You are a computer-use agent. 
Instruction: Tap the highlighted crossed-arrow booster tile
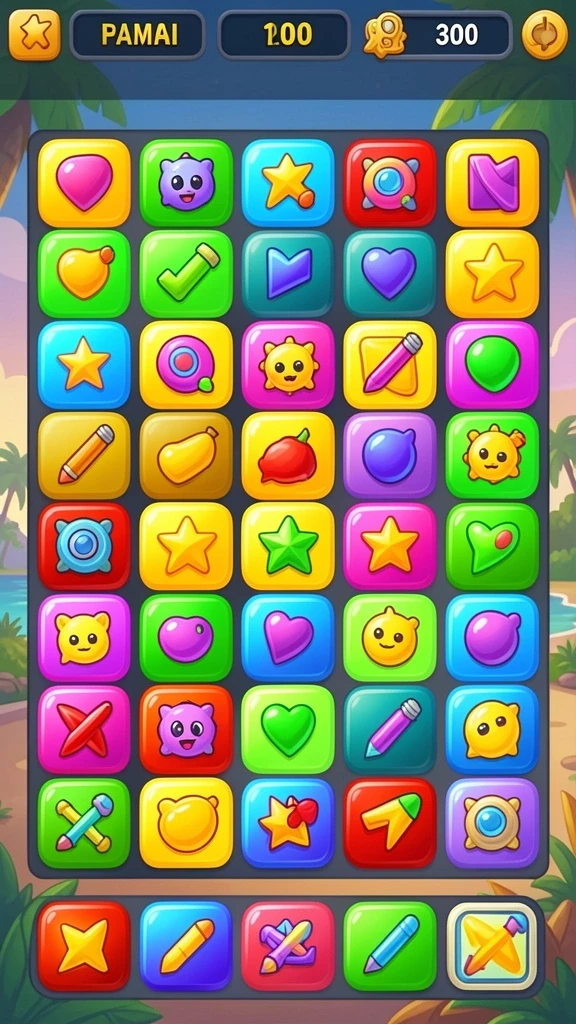click(x=492, y=946)
